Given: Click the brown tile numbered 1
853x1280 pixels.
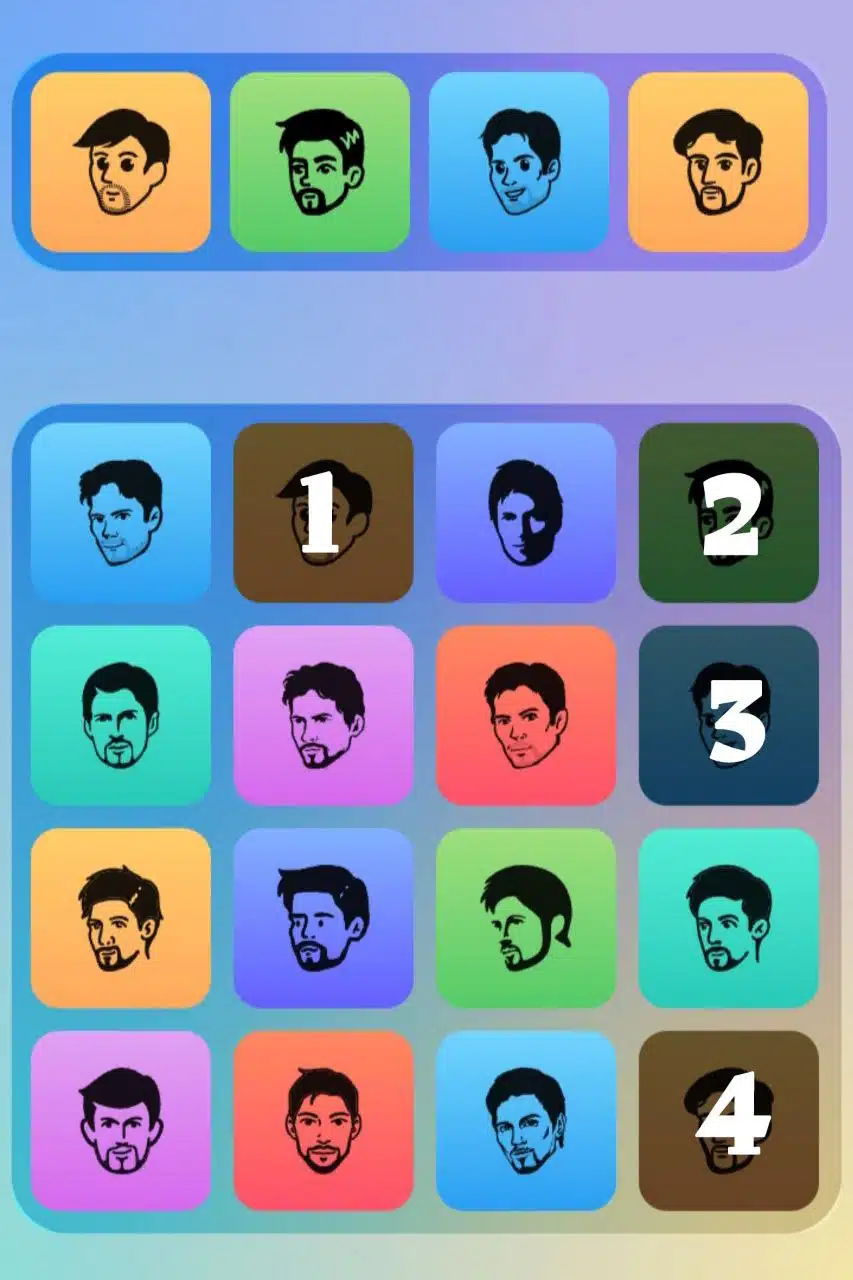Looking at the screenshot, I should 322,514.
